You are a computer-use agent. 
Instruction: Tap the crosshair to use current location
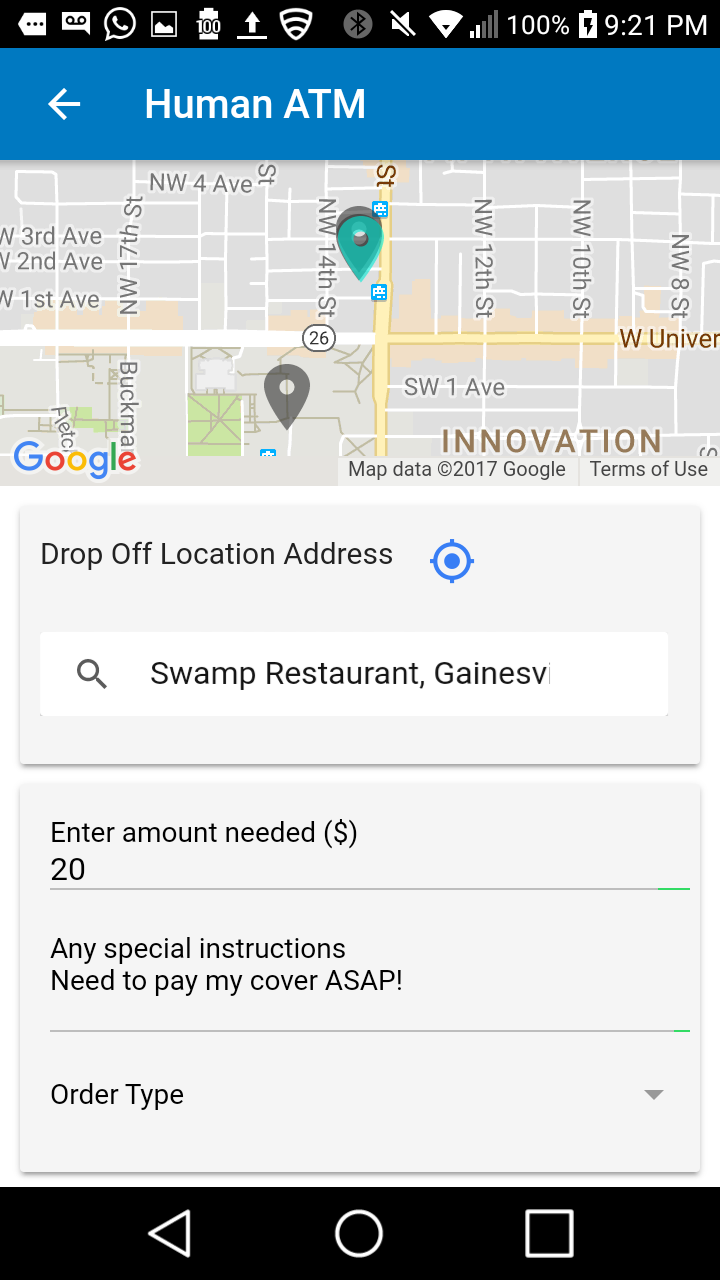[451, 560]
